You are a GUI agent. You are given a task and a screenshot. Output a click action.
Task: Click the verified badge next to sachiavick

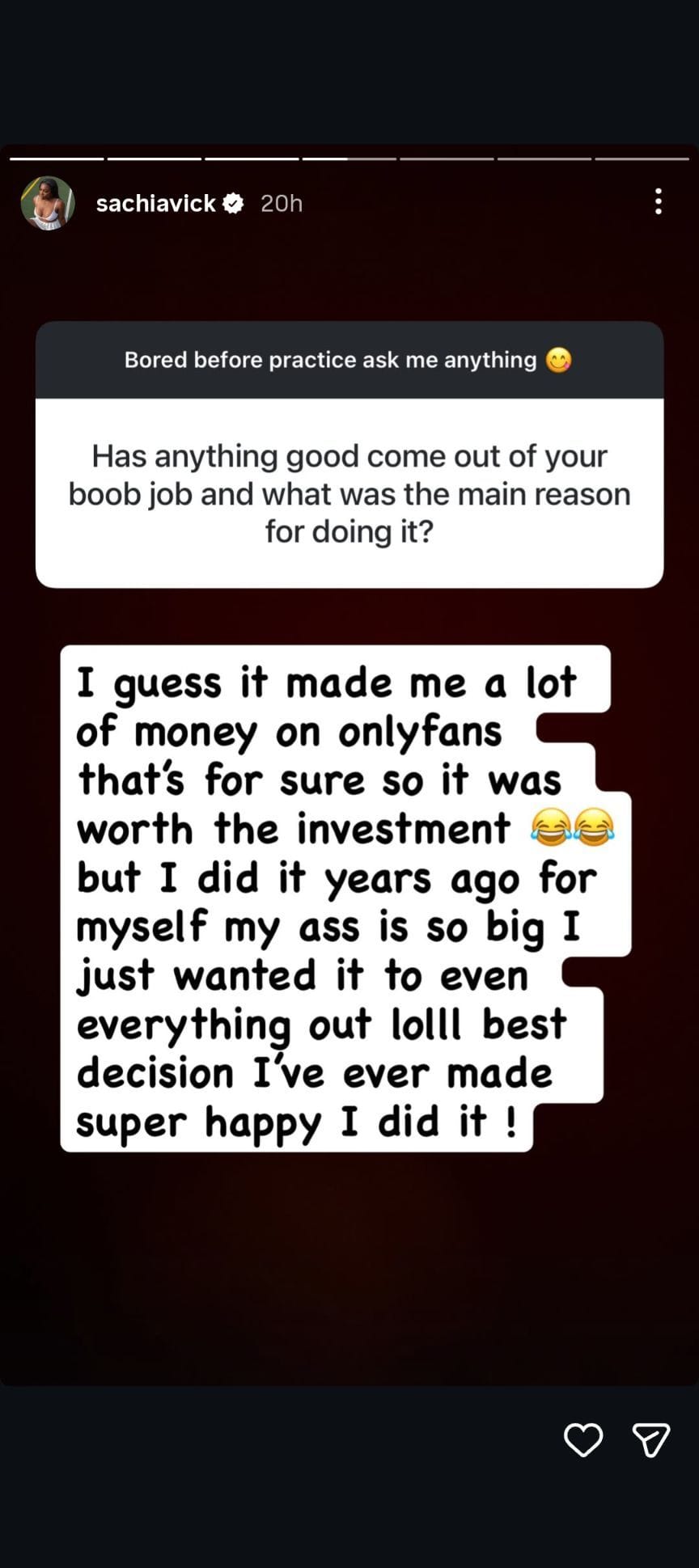[x=233, y=203]
